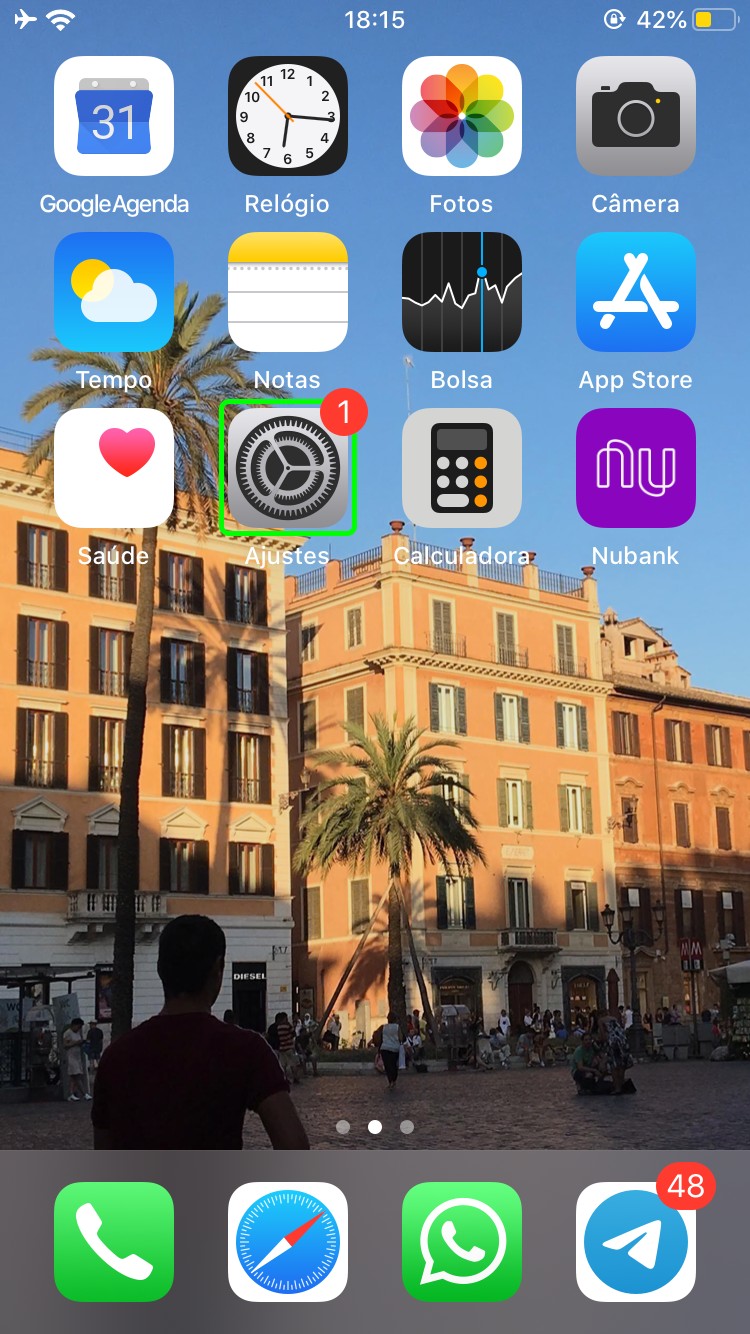
Task: Tap the home screen page indicator dots
Action: (x=375, y=1126)
